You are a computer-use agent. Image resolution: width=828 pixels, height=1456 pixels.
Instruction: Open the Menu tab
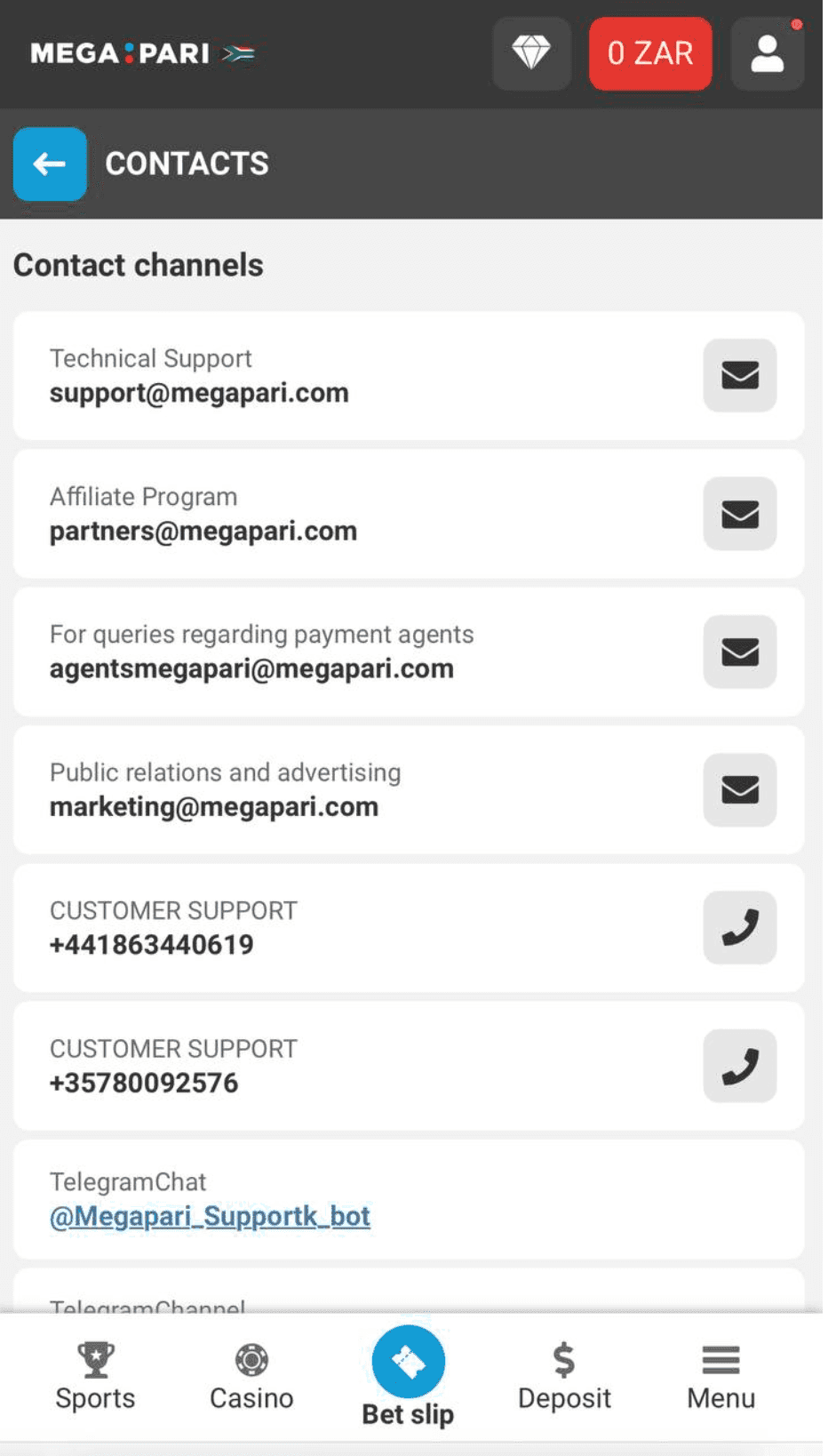point(721,1376)
